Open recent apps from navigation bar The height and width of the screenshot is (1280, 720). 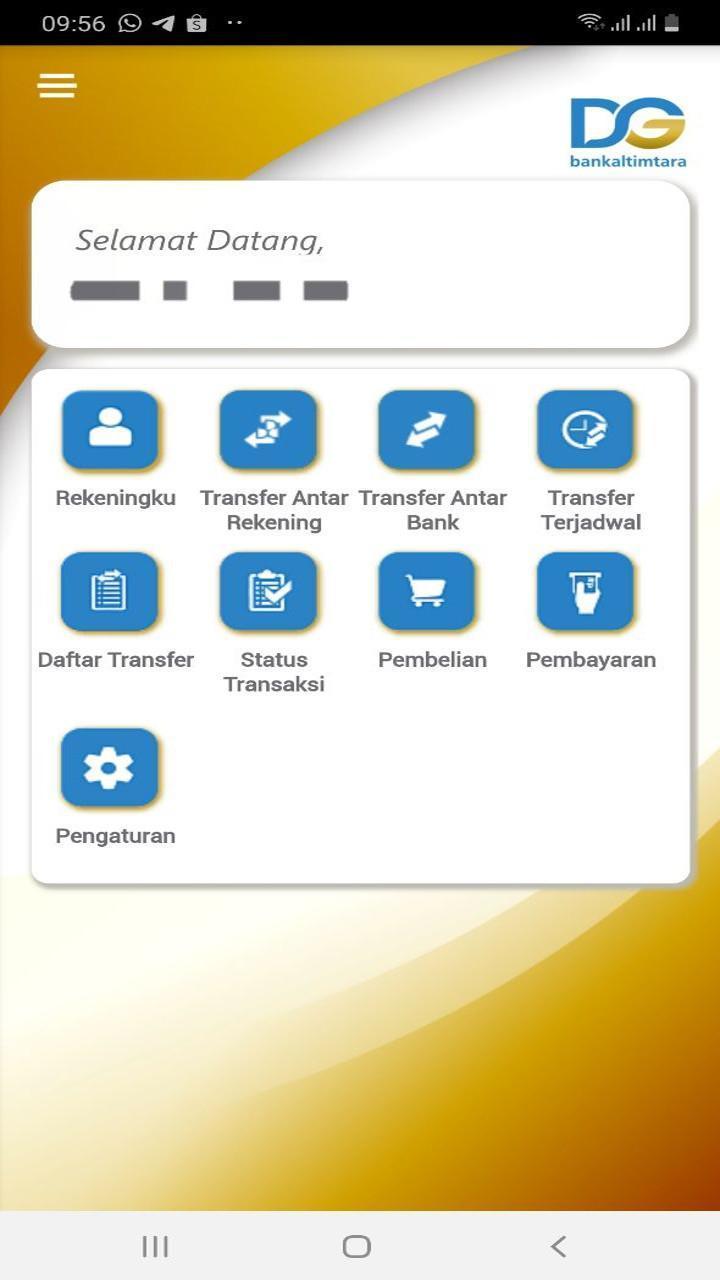[155, 1246]
